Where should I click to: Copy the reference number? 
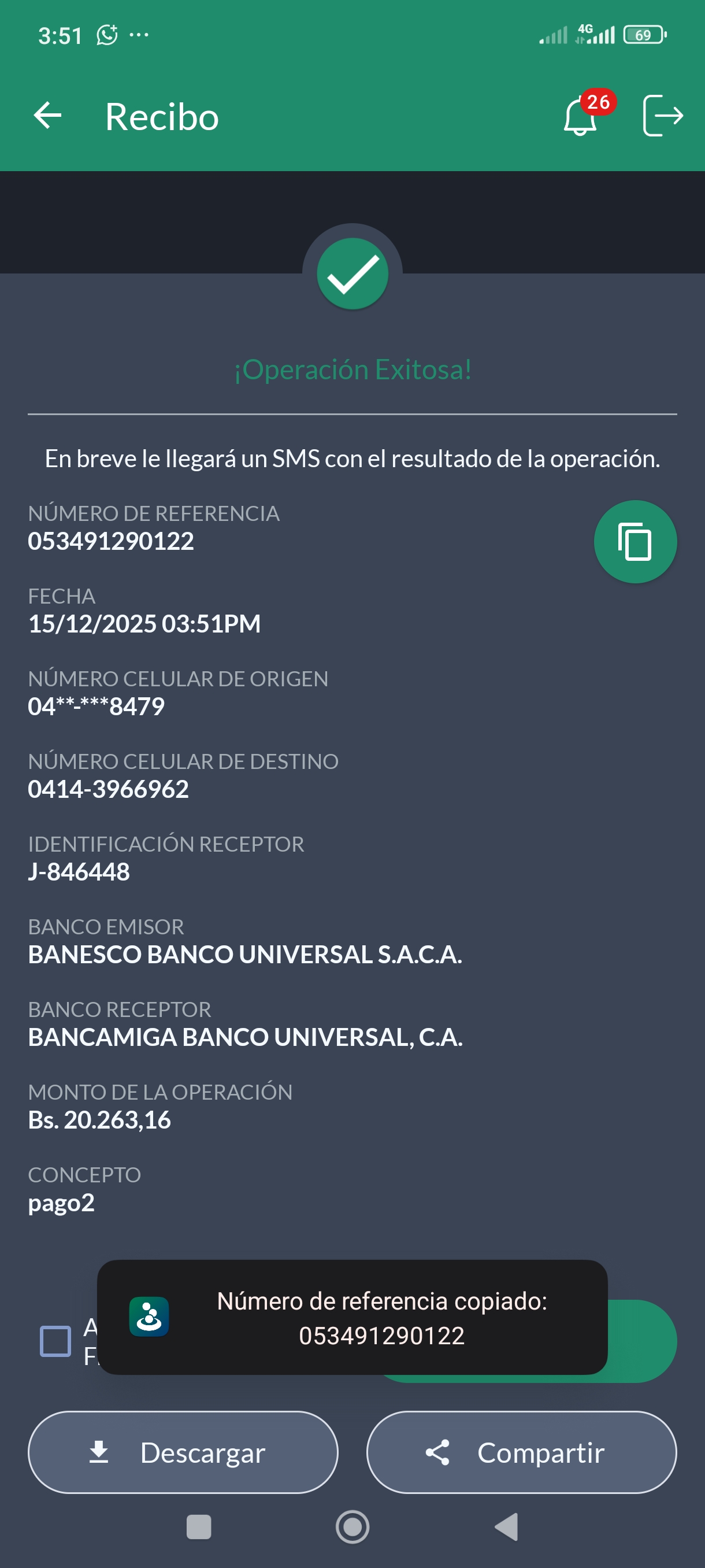click(x=634, y=541)
